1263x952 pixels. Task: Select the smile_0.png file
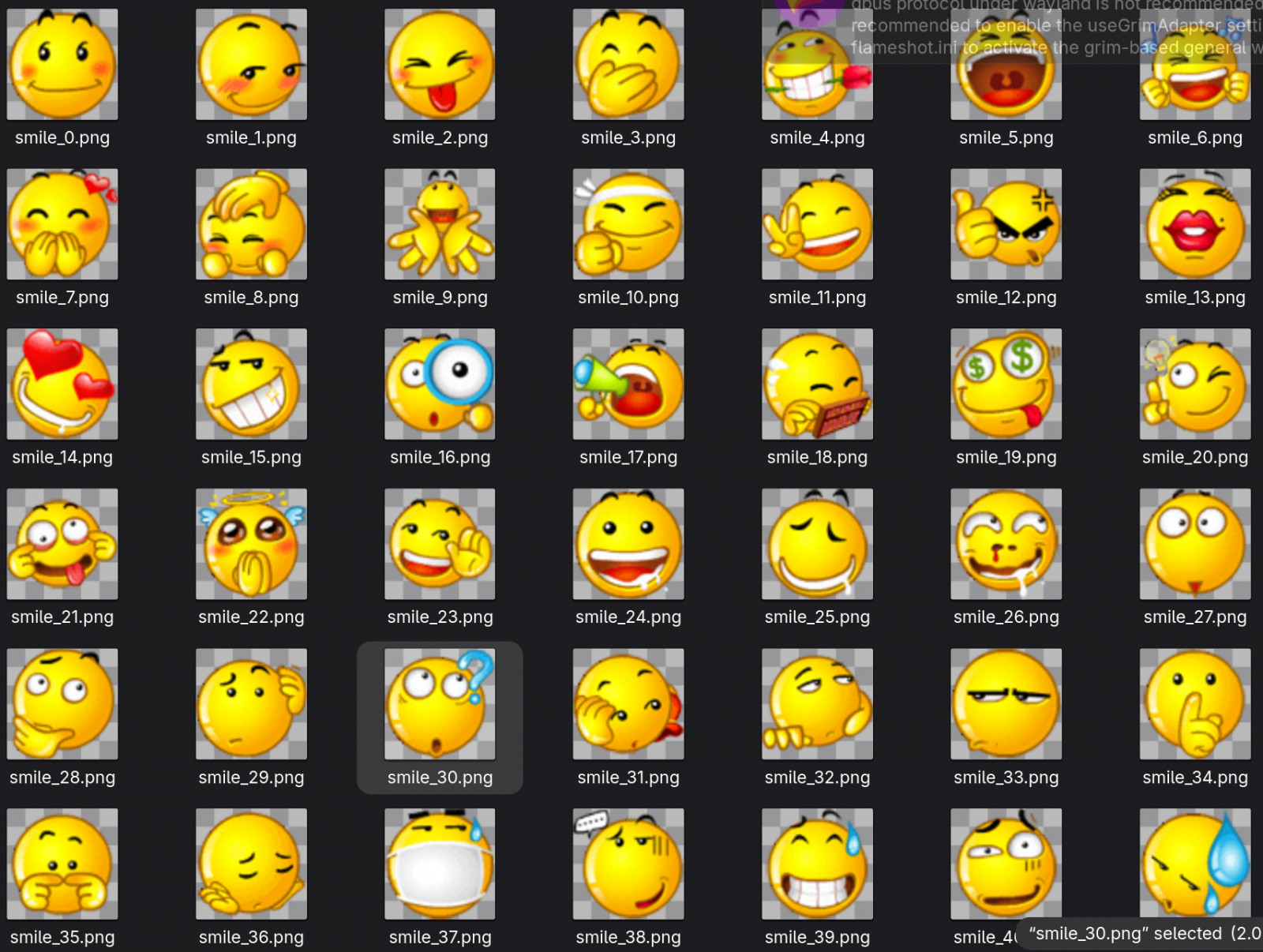pos(62,65)
